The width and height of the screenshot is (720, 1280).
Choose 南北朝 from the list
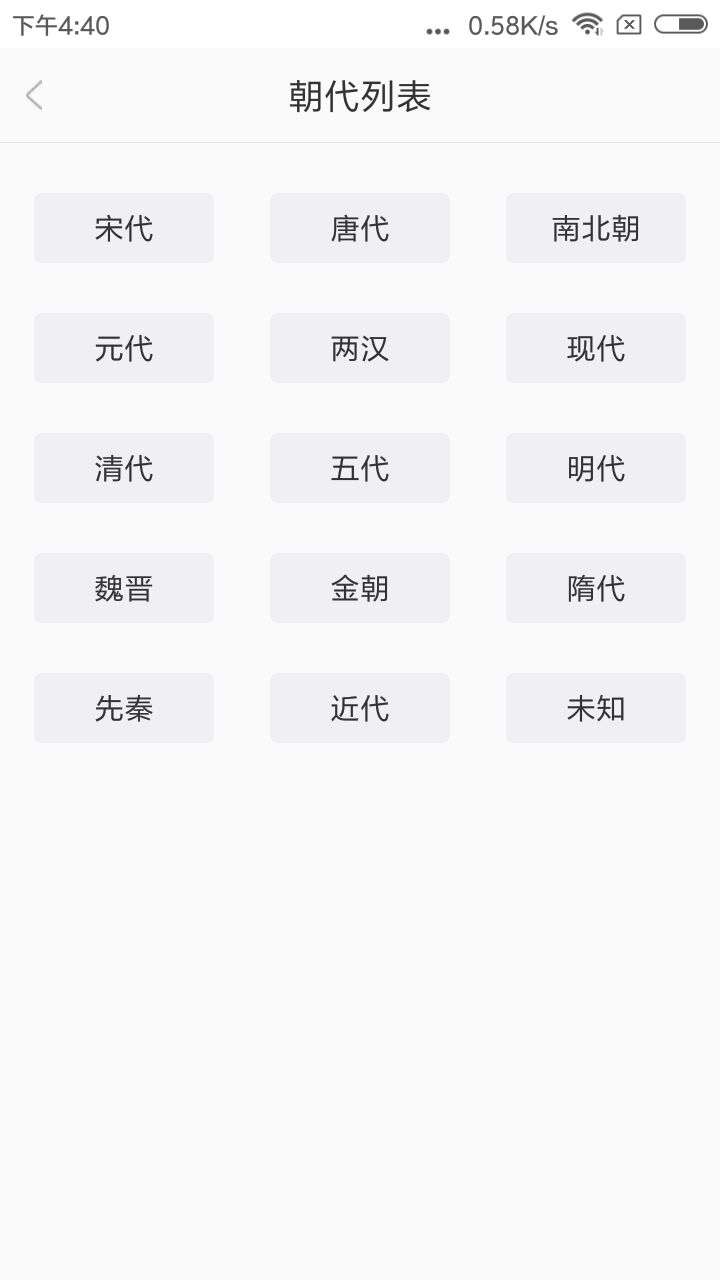click(x=595, y=227)
